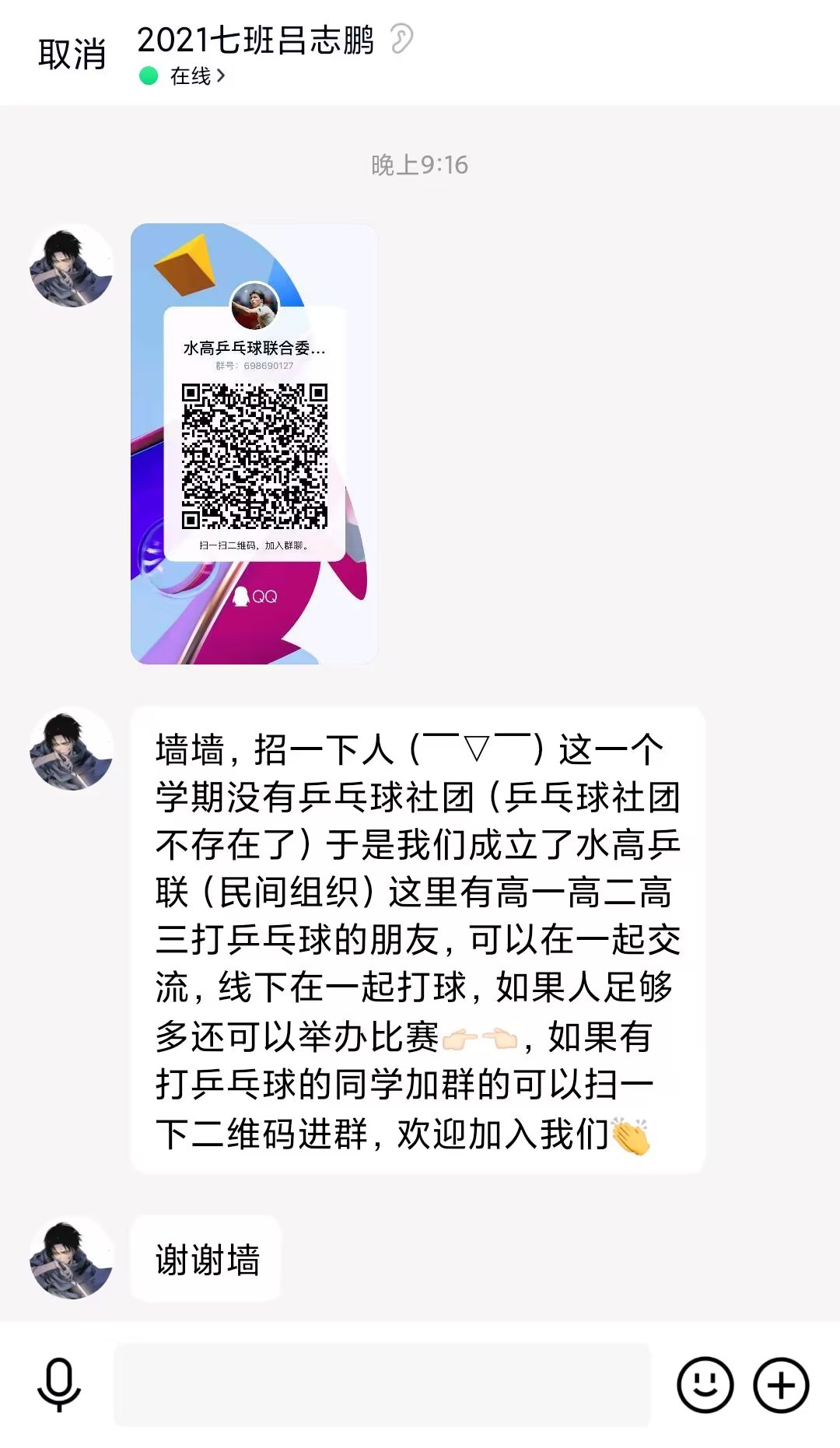
Task: Open the 在线 status details
Action: tap(194, 75)
